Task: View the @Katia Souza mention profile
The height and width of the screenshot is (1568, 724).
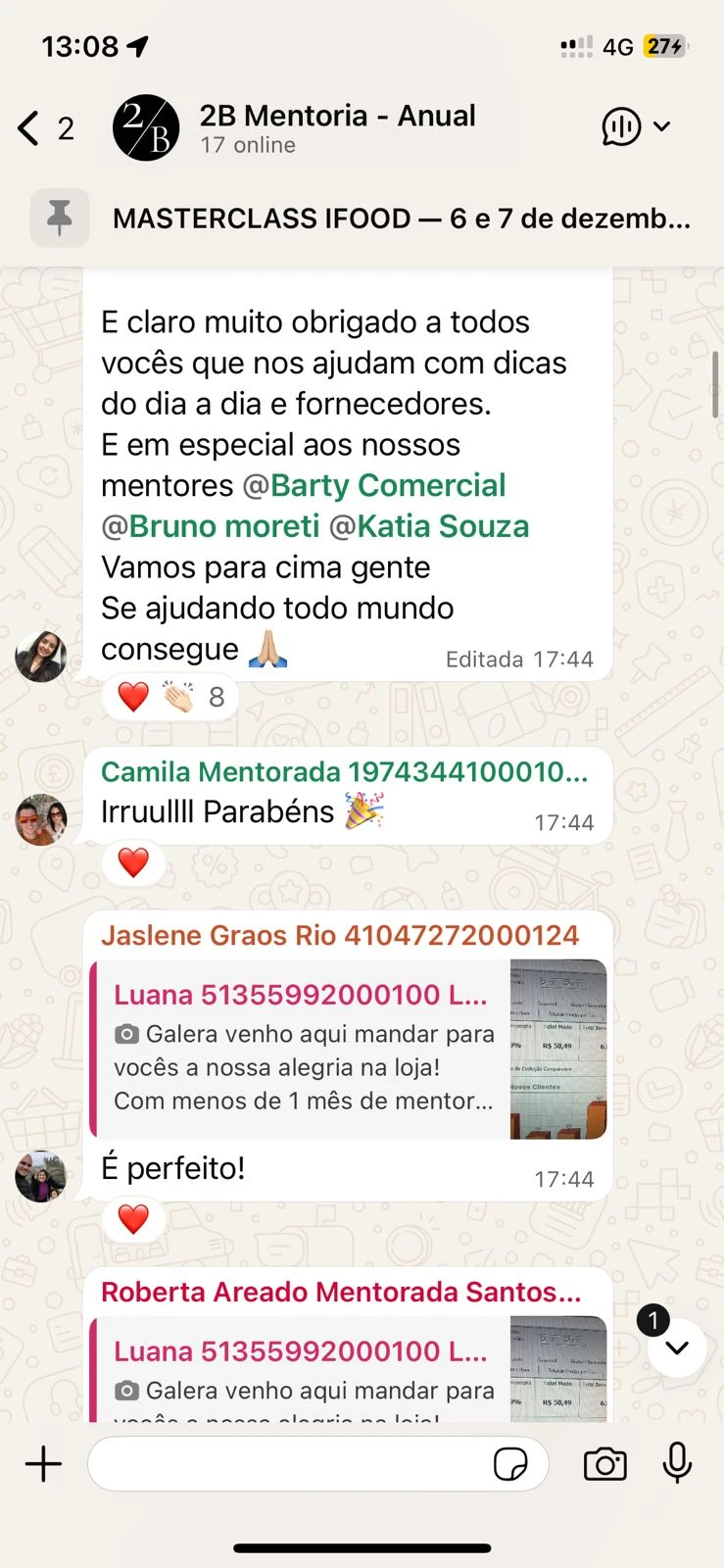Action: pyautogui.click(x=442, y=526)
